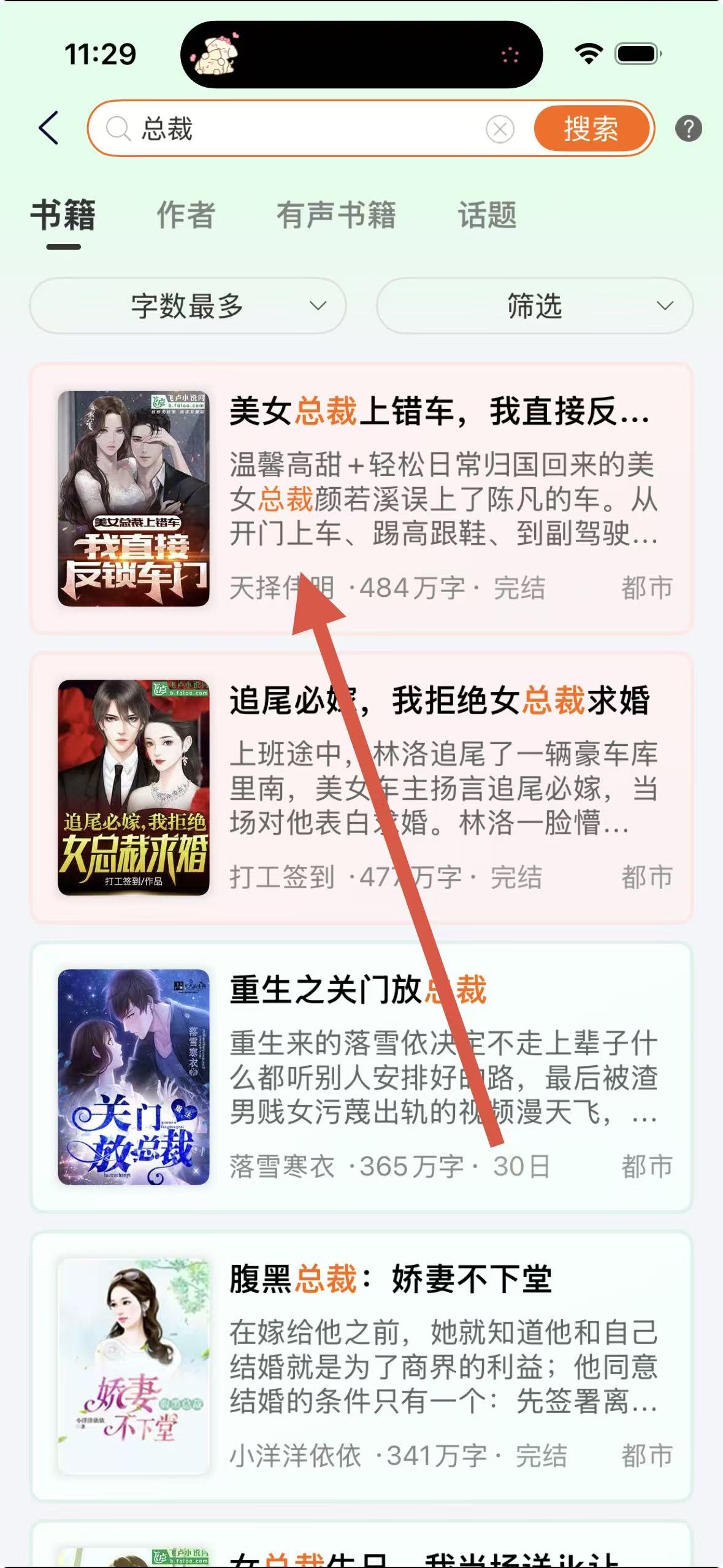Switch to the 有声书籍 tab
The width and height of the screenshot is (723, 1568).
click(336, 215)
